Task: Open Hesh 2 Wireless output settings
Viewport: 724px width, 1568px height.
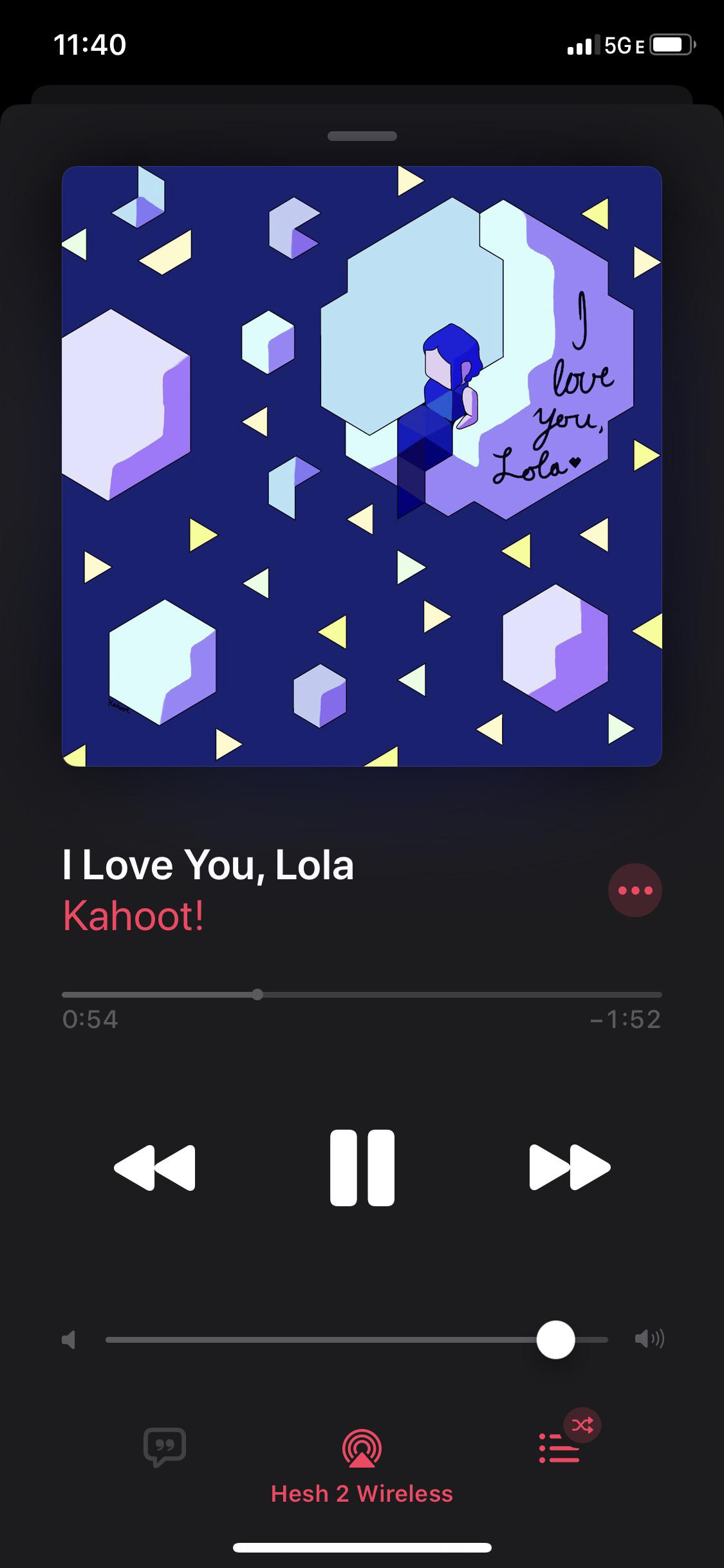Action: click(362, 1493)
